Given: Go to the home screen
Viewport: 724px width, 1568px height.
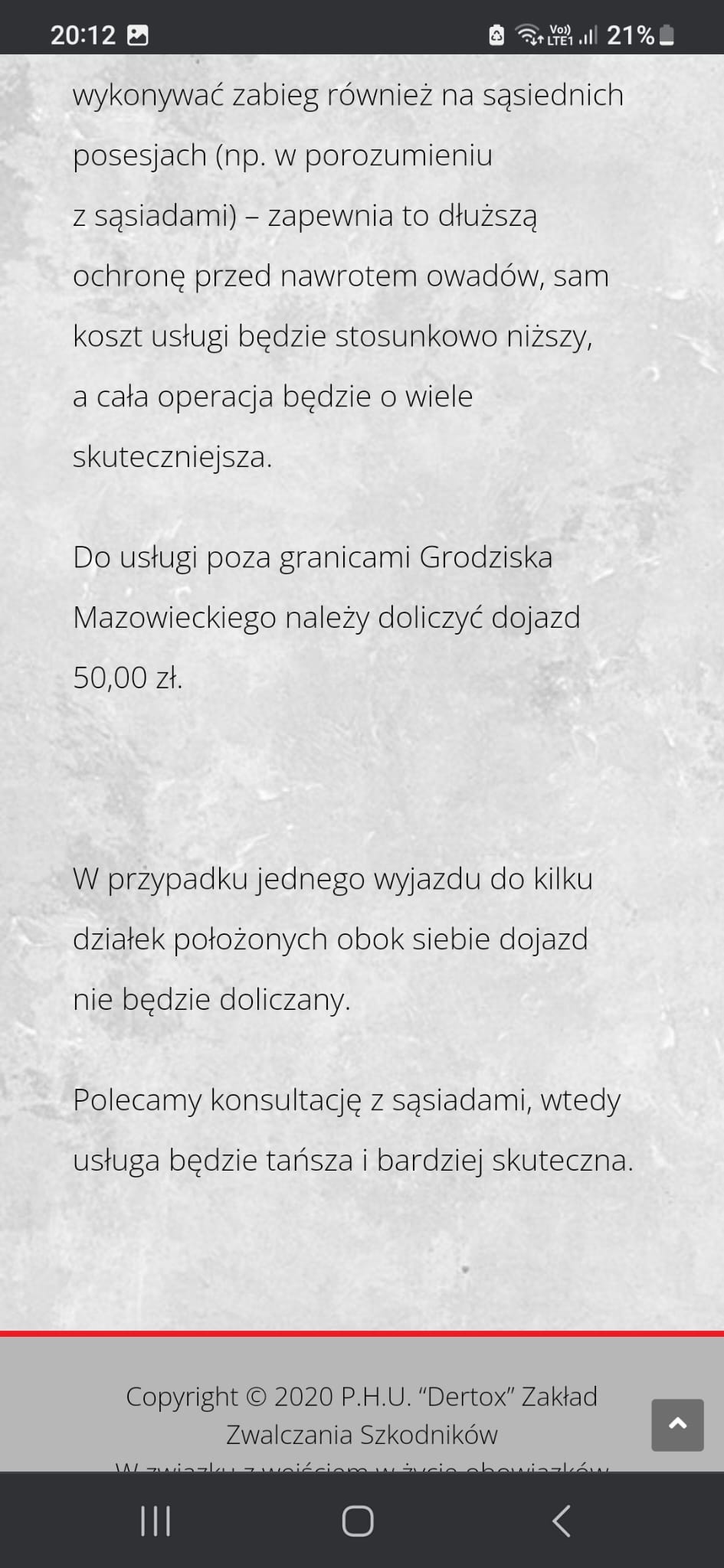Looking at the screenshot, I should click(x=358, y=1521).
